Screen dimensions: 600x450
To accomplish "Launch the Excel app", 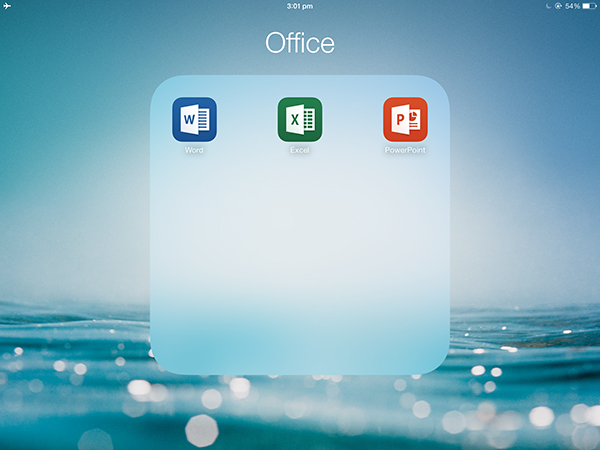I will (x=299, y=119).
